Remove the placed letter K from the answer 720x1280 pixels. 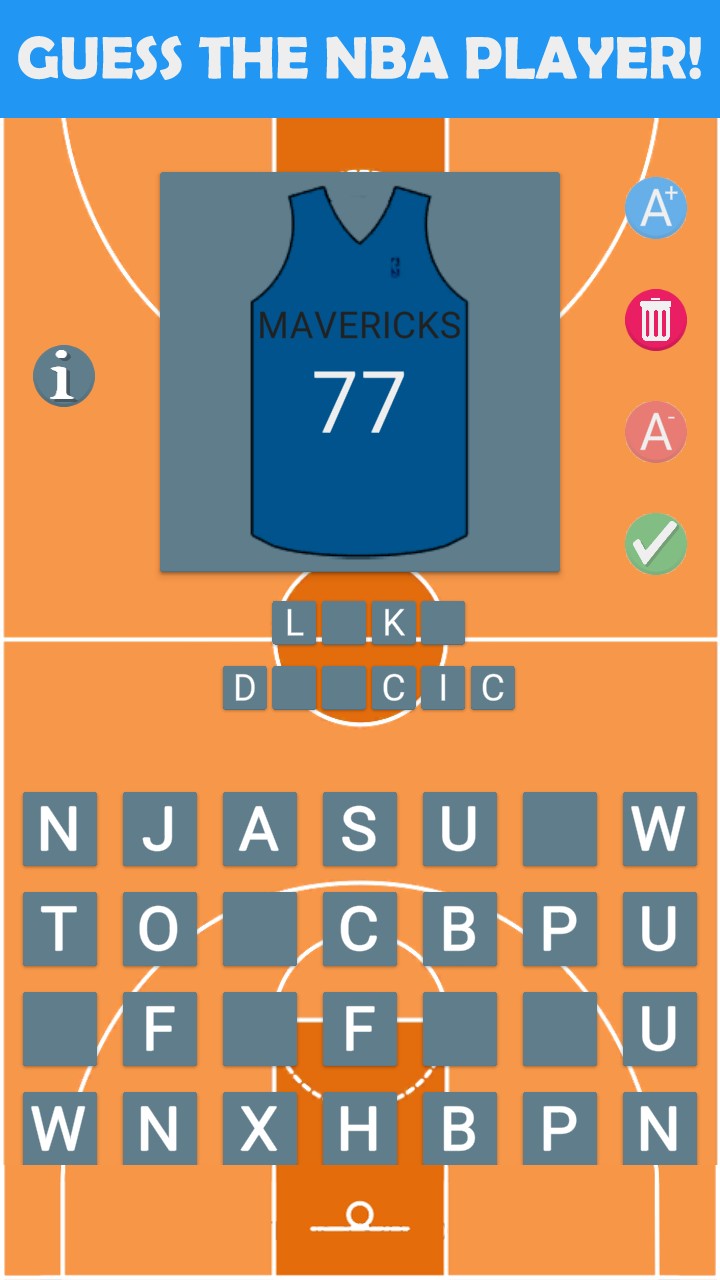393,623
